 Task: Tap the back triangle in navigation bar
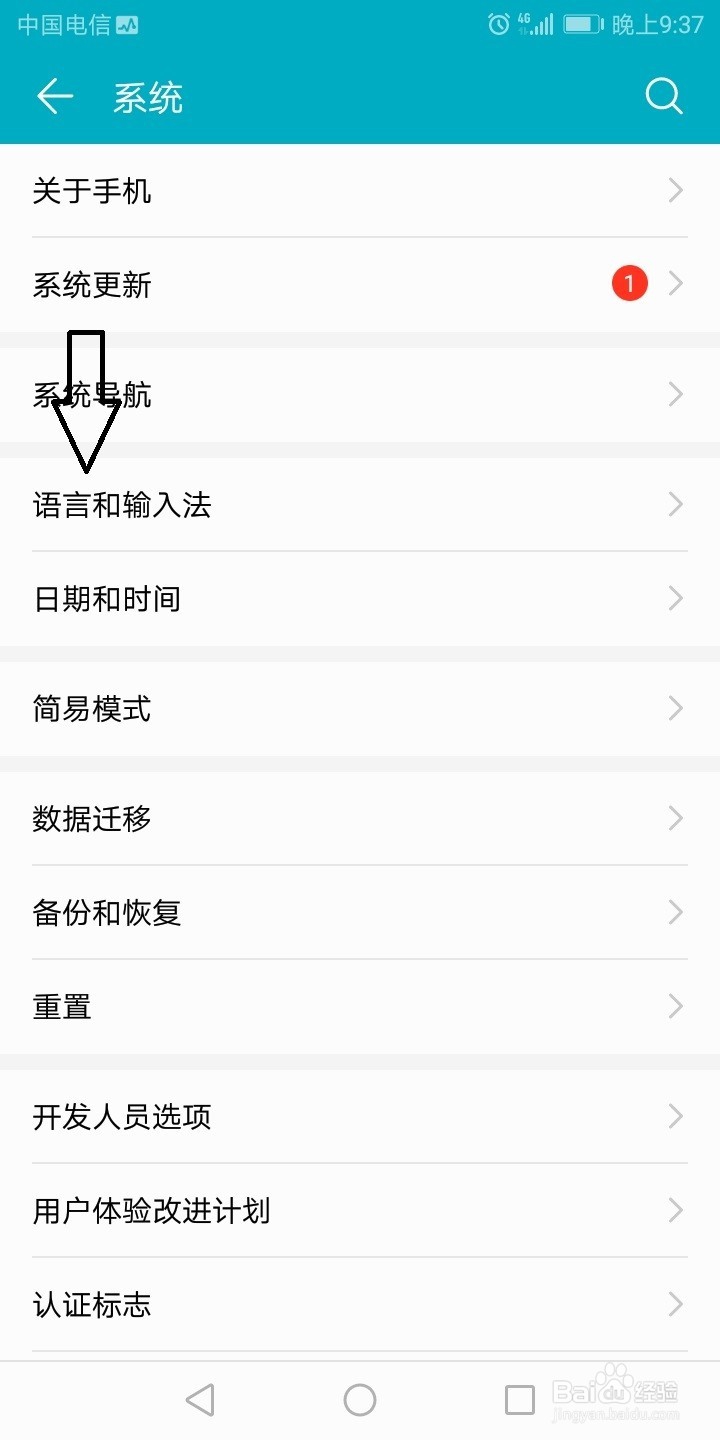pyautogui.click(x=200, y=1400)
